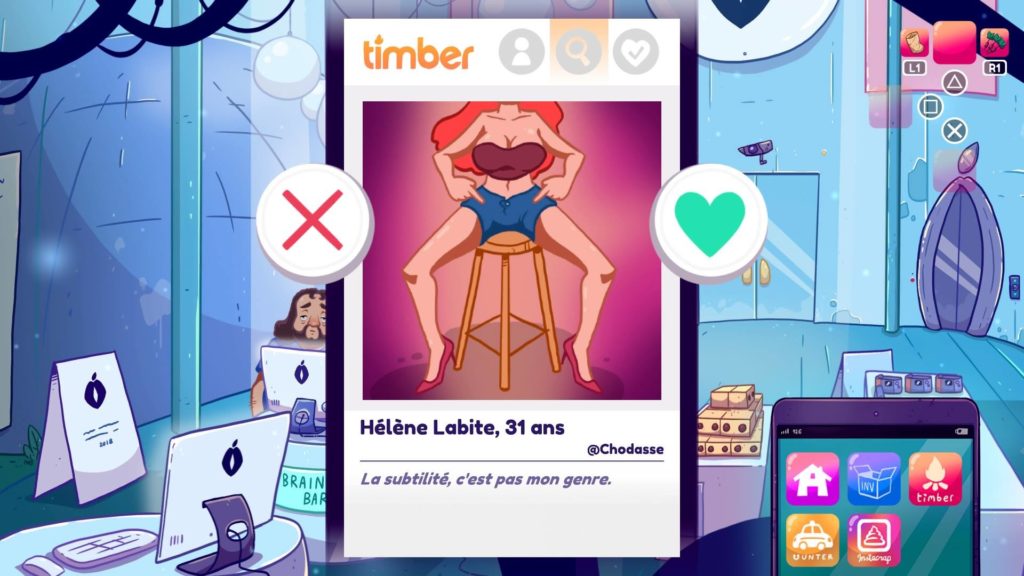Open the Instacrap app
The height and width of the screenshot is (576, 1024).
point(873,540)
